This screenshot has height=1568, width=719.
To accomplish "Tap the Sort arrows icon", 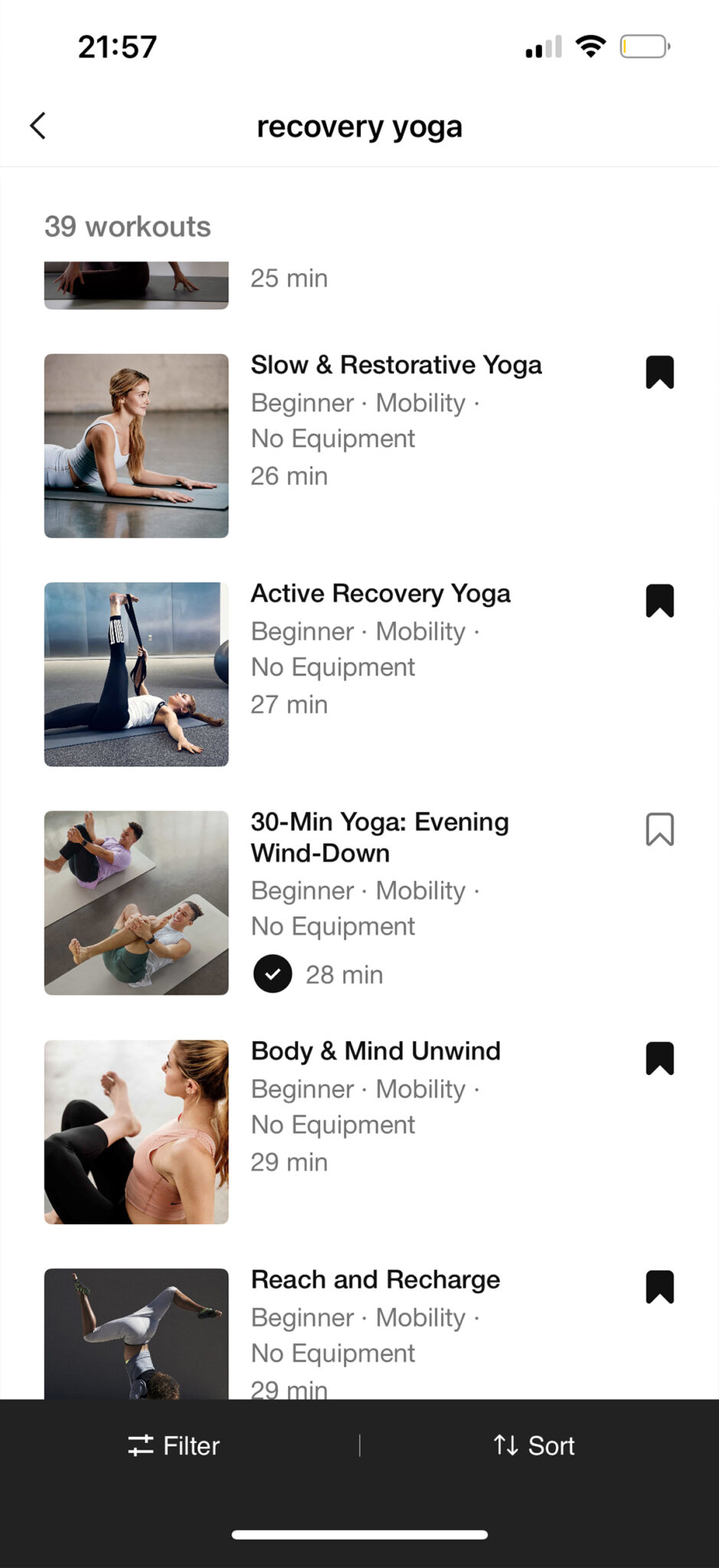I will tap(506, 1445).
